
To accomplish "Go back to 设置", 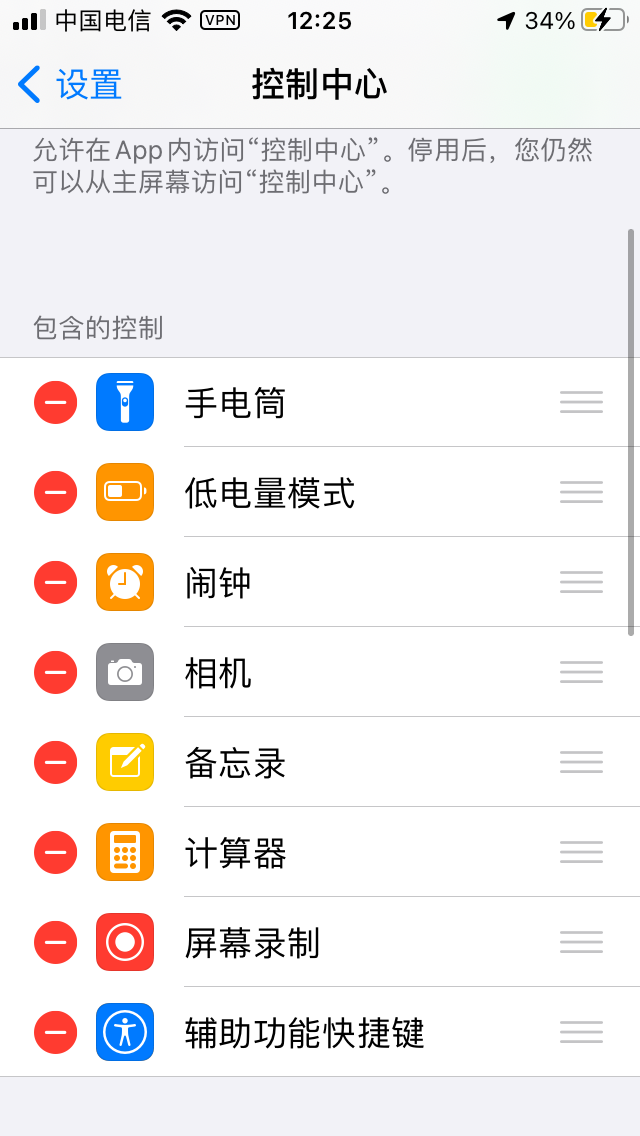I will coord(70,85).
